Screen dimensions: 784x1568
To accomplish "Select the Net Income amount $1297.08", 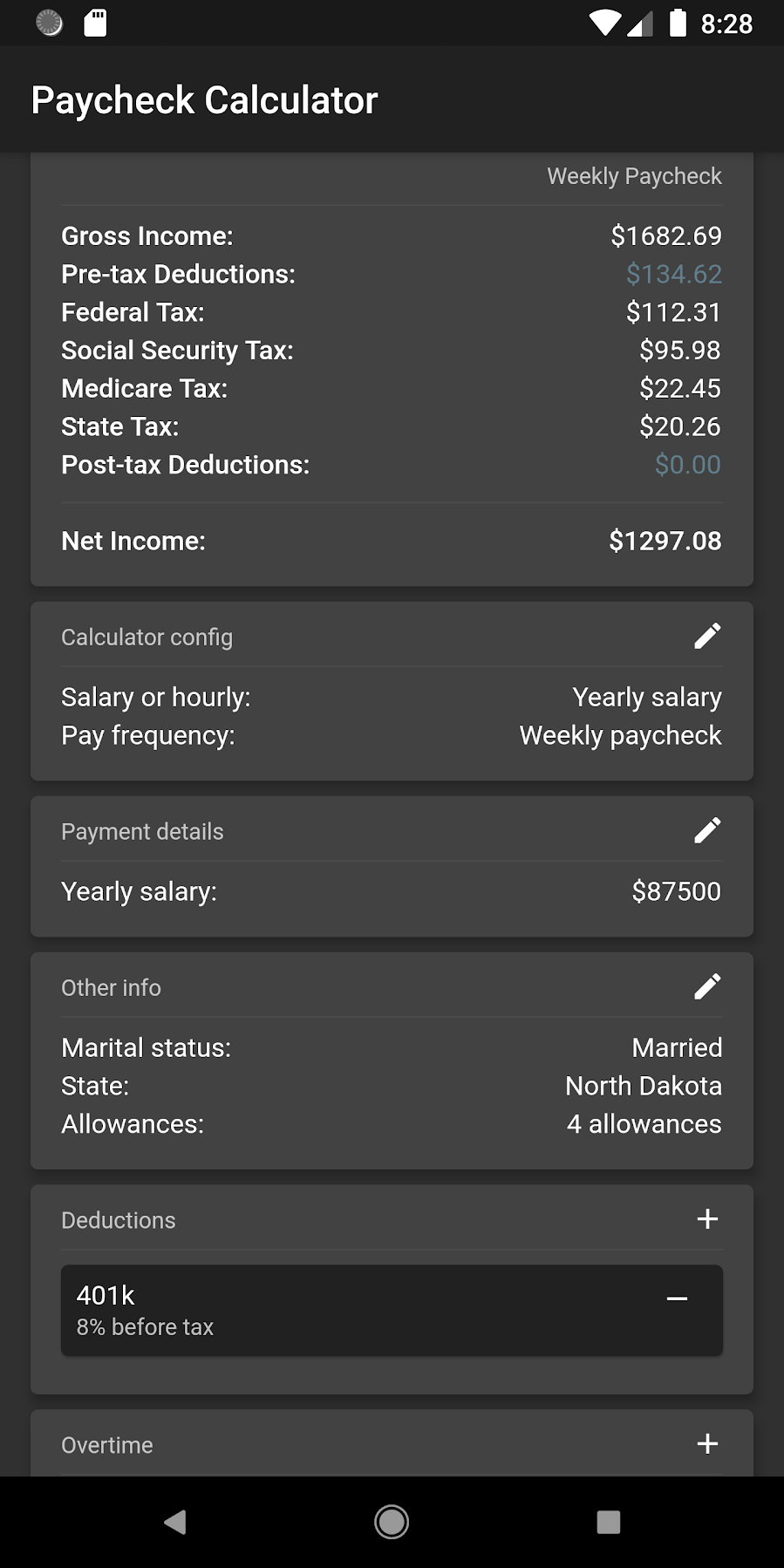I will coord(665,541).
